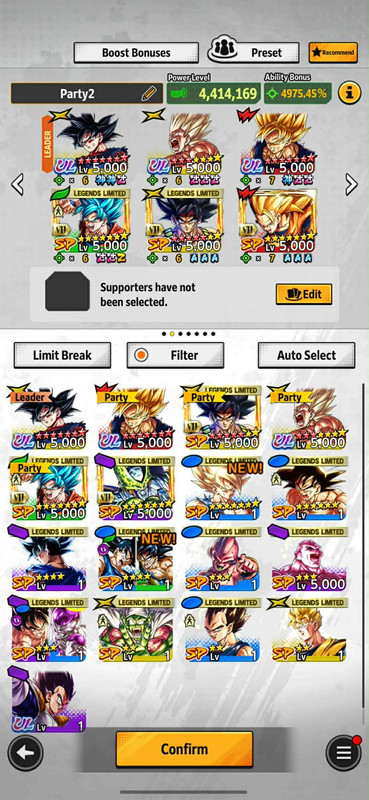Open the hamburger menu with red dot
Screen dimensions: 369x800
tap(343, 752)
